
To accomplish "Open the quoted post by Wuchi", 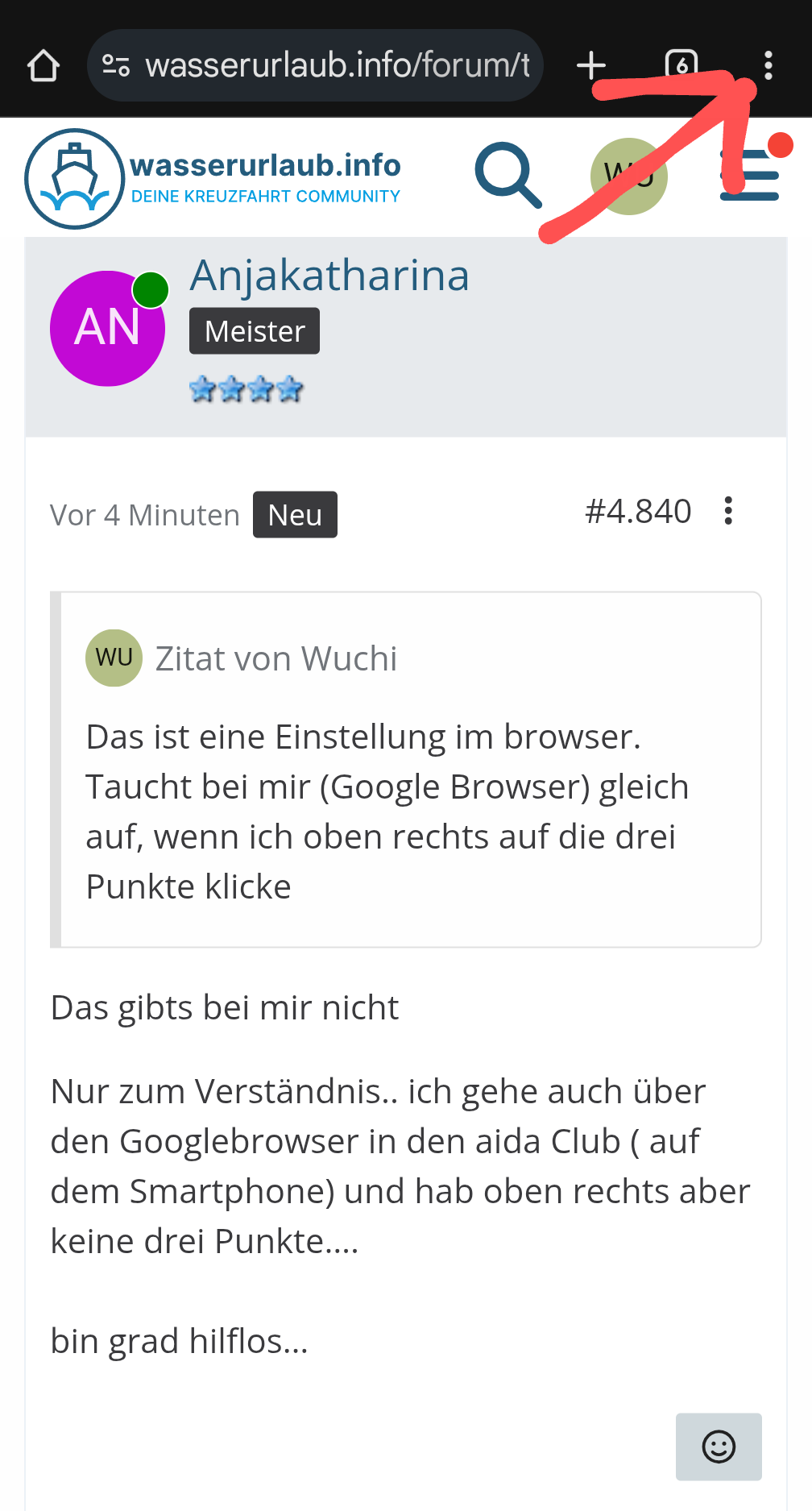I will (276, 658).
